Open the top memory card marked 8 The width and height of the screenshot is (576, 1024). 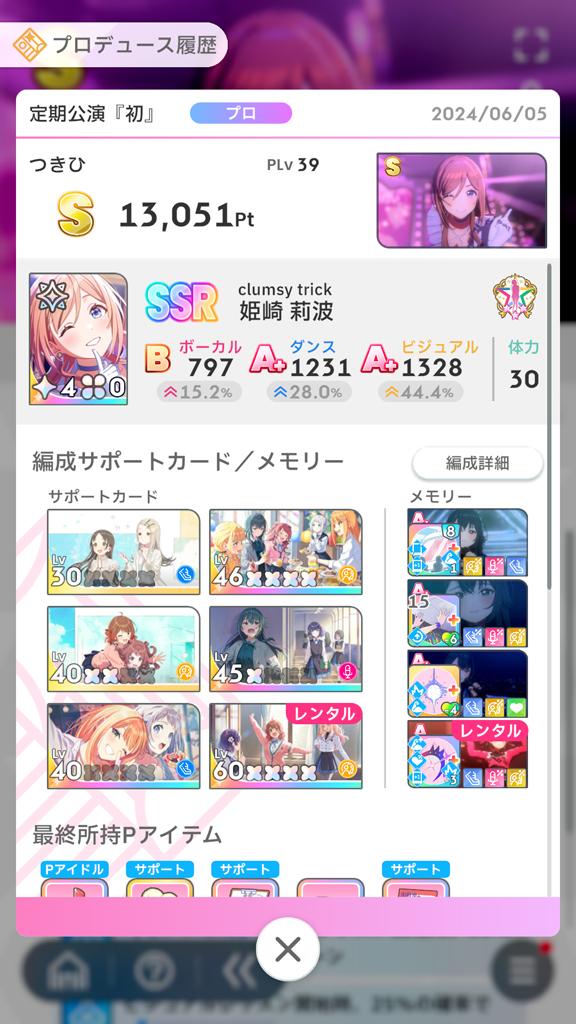pyautogui.click(x=468, y=542)
